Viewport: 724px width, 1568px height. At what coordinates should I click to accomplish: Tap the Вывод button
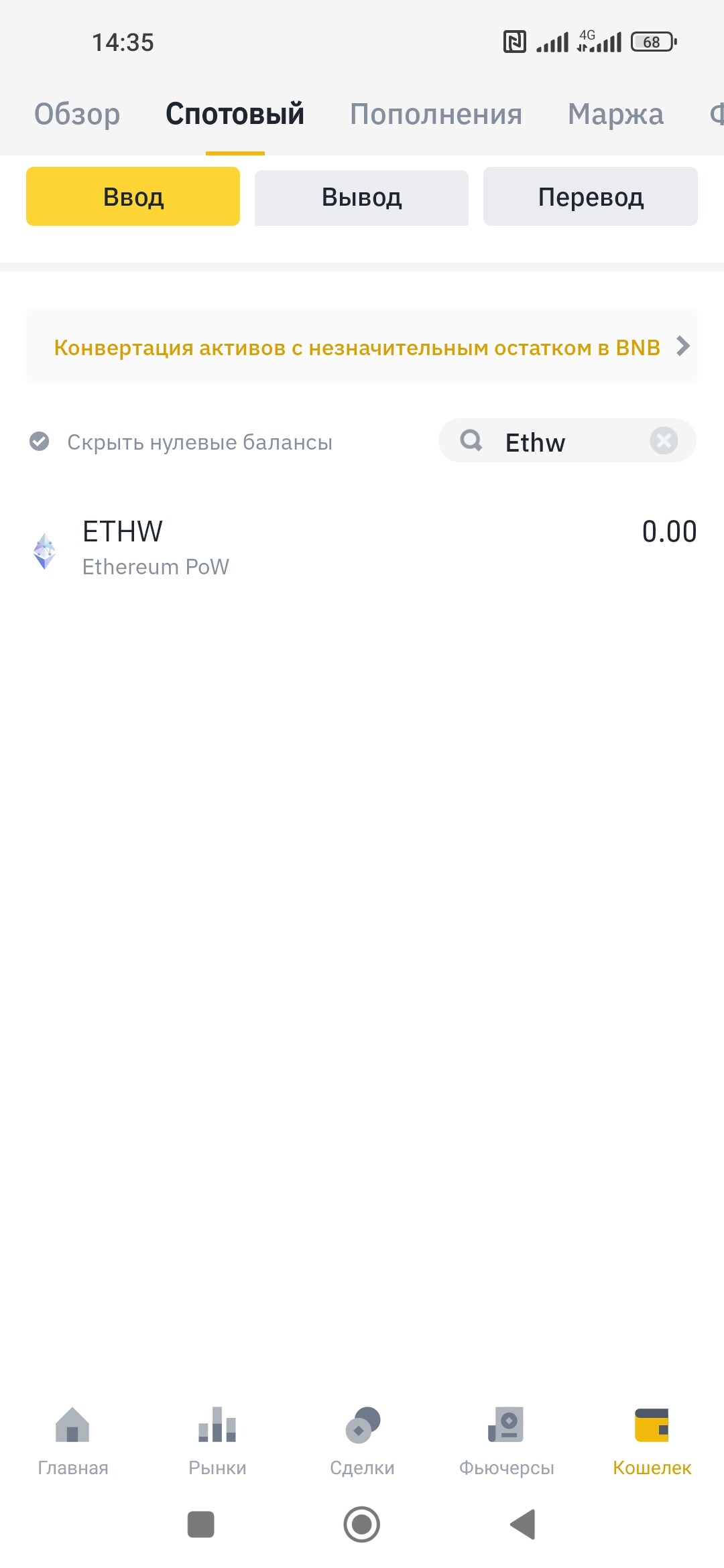pyautogui.click(x=361, y=197)
